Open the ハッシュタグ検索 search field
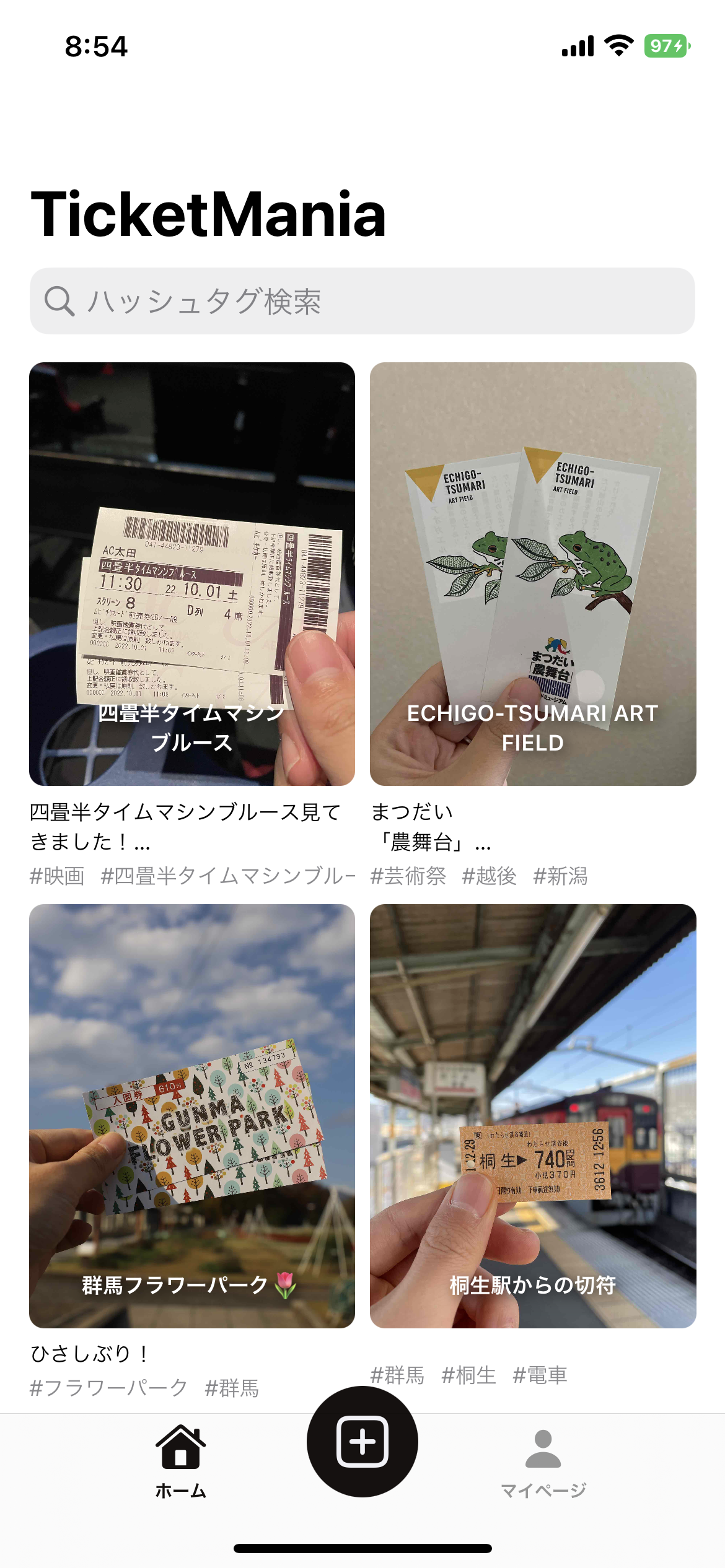Screen dimensions: 725x1568 coord(362,301)
